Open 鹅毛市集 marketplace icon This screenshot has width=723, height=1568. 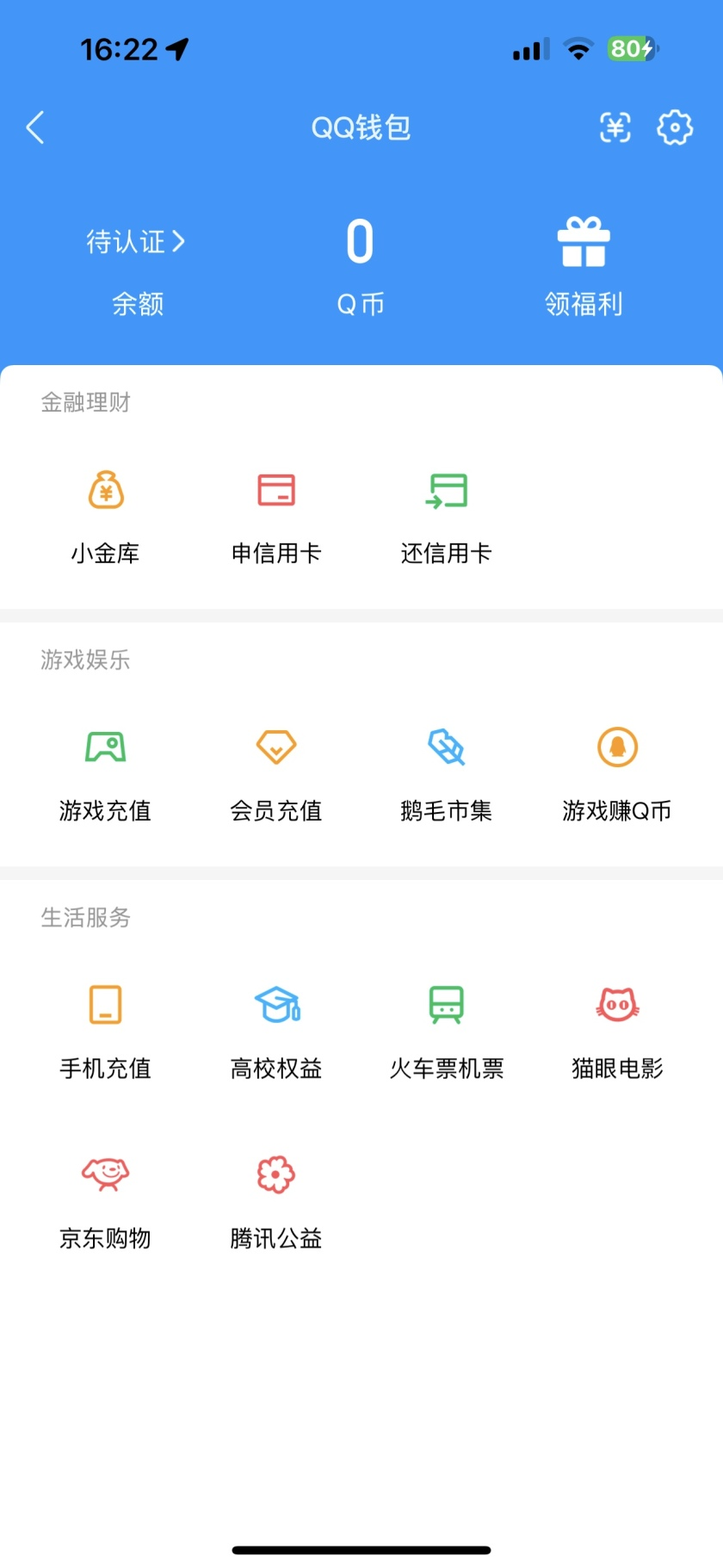[446, 747]
